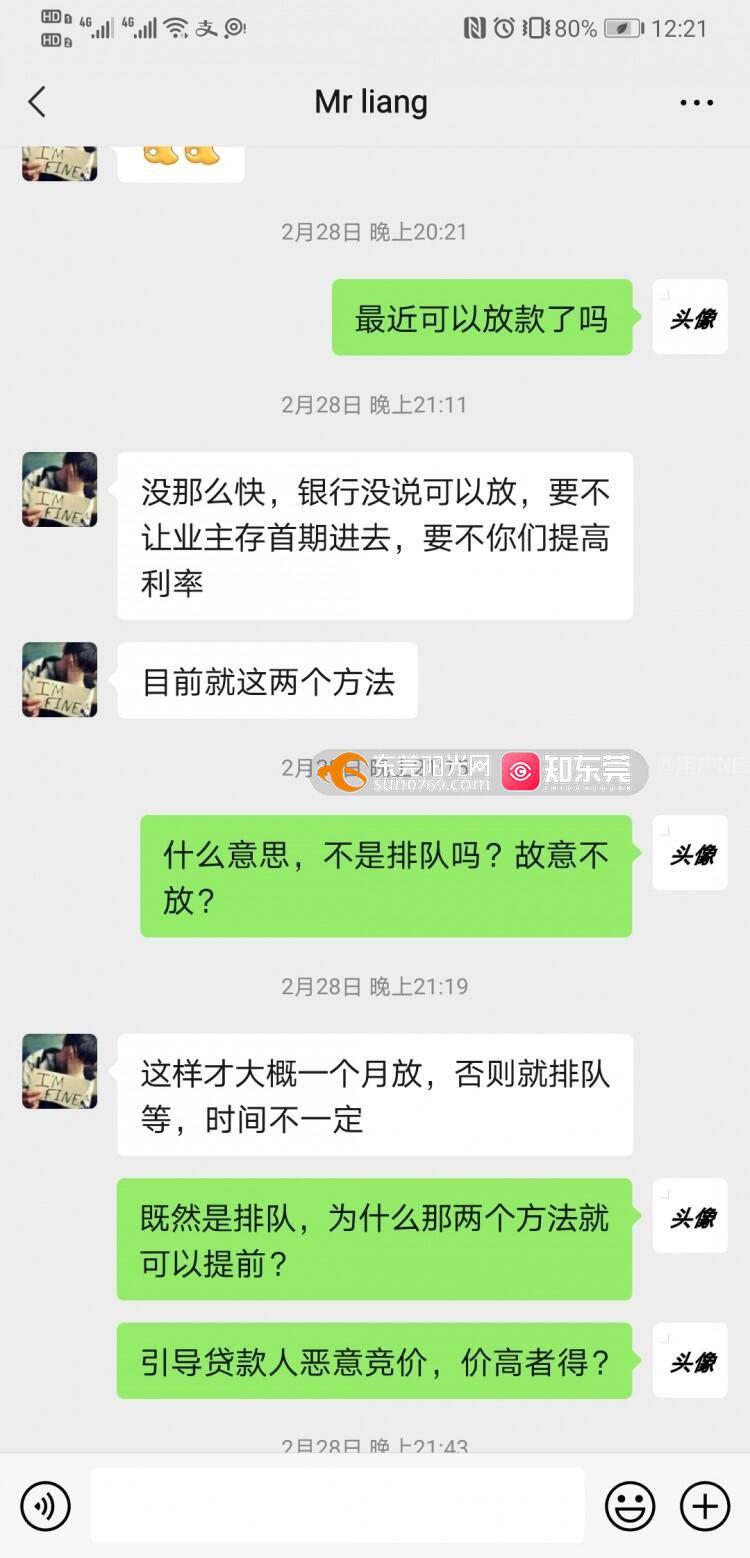Open the plus attachments menu
Image resolution: width=750 pixels, height=1558 pixels.
[x=705, y=1506]
